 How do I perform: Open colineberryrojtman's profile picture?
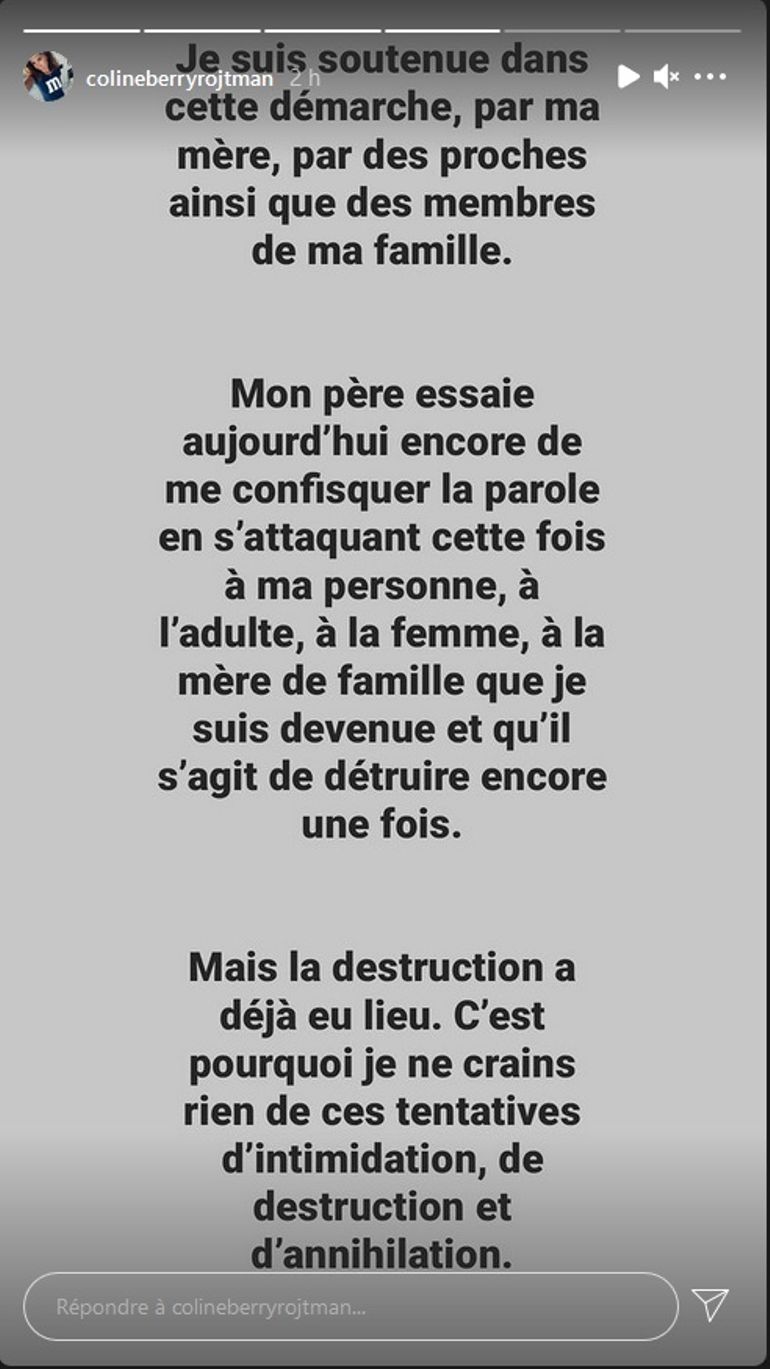[x=48, y=77]
